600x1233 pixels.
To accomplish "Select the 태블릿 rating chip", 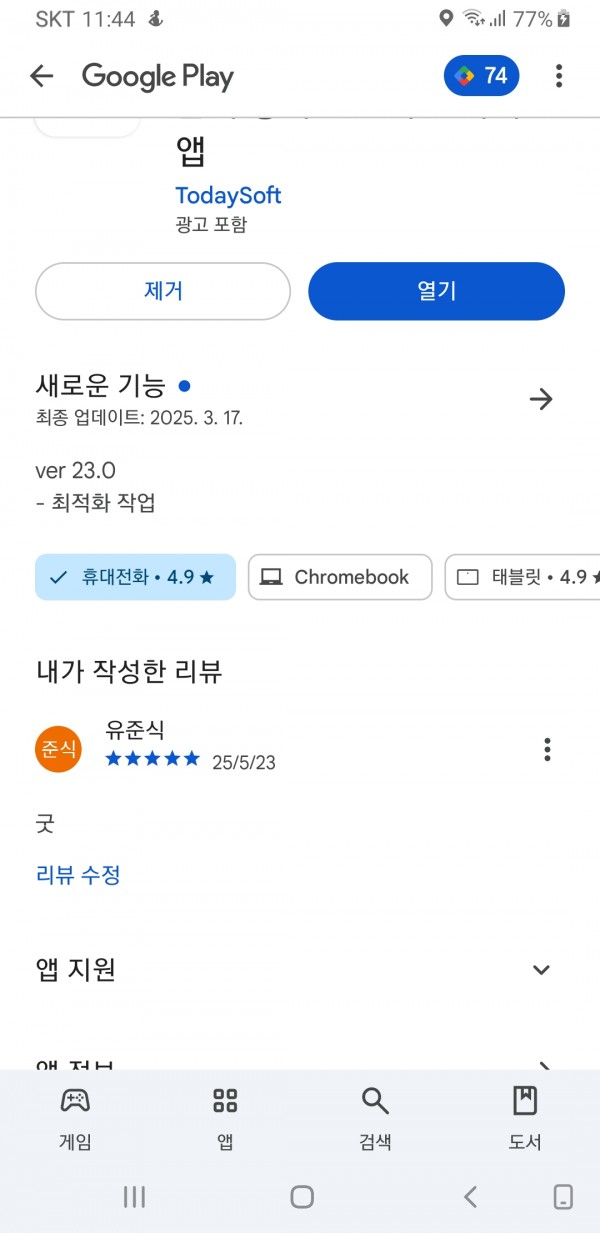I will [522, 577].
